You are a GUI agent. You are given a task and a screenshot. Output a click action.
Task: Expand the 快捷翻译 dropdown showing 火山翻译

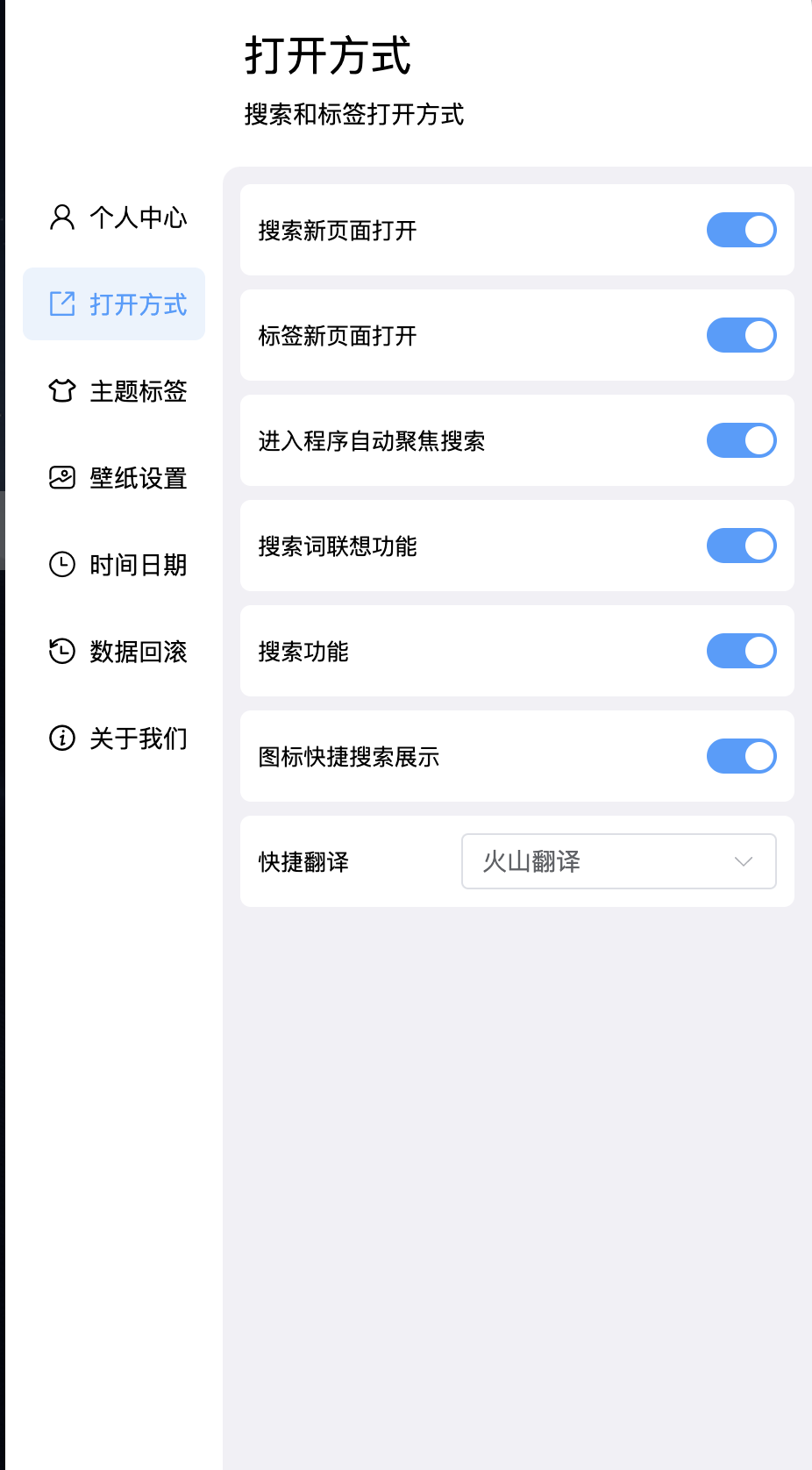tap(619, 861)
